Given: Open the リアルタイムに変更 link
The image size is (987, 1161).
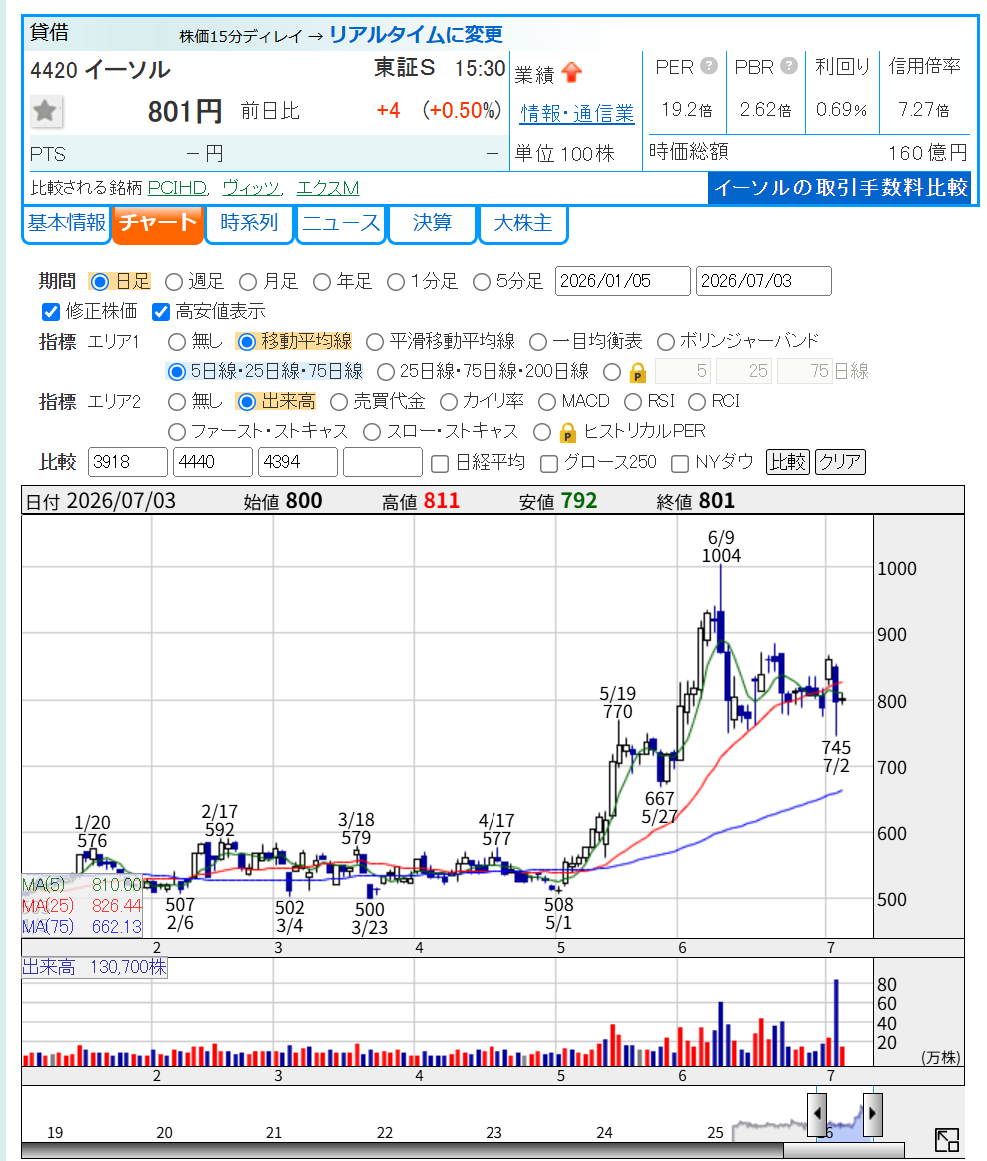Looking at the screenshot, I should 415,35.
